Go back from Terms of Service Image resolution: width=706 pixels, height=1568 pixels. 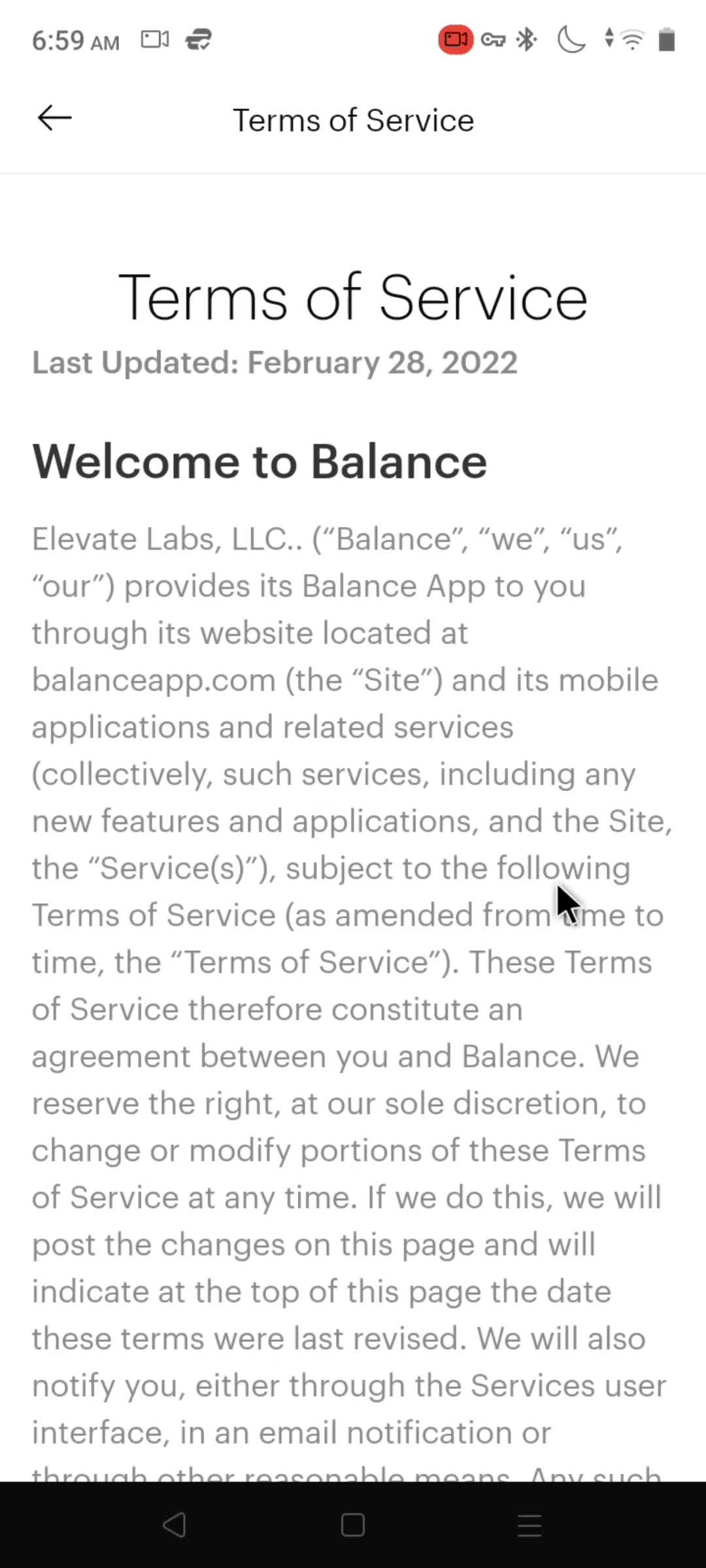[55, 118]
